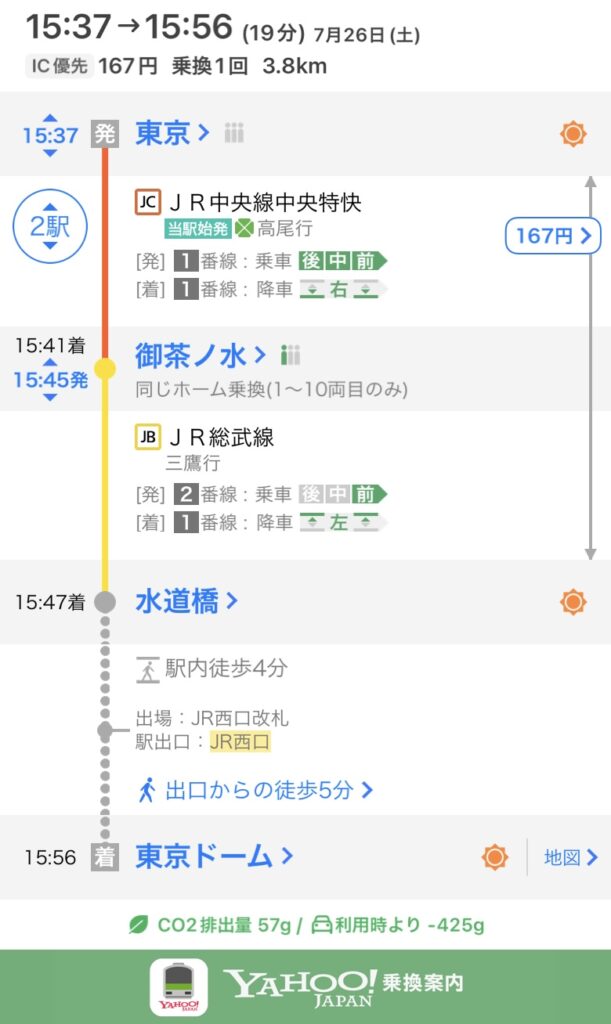Screen dimensions: 611x1024
Task: View weather at 水道橋
Action: coord(573,602)
